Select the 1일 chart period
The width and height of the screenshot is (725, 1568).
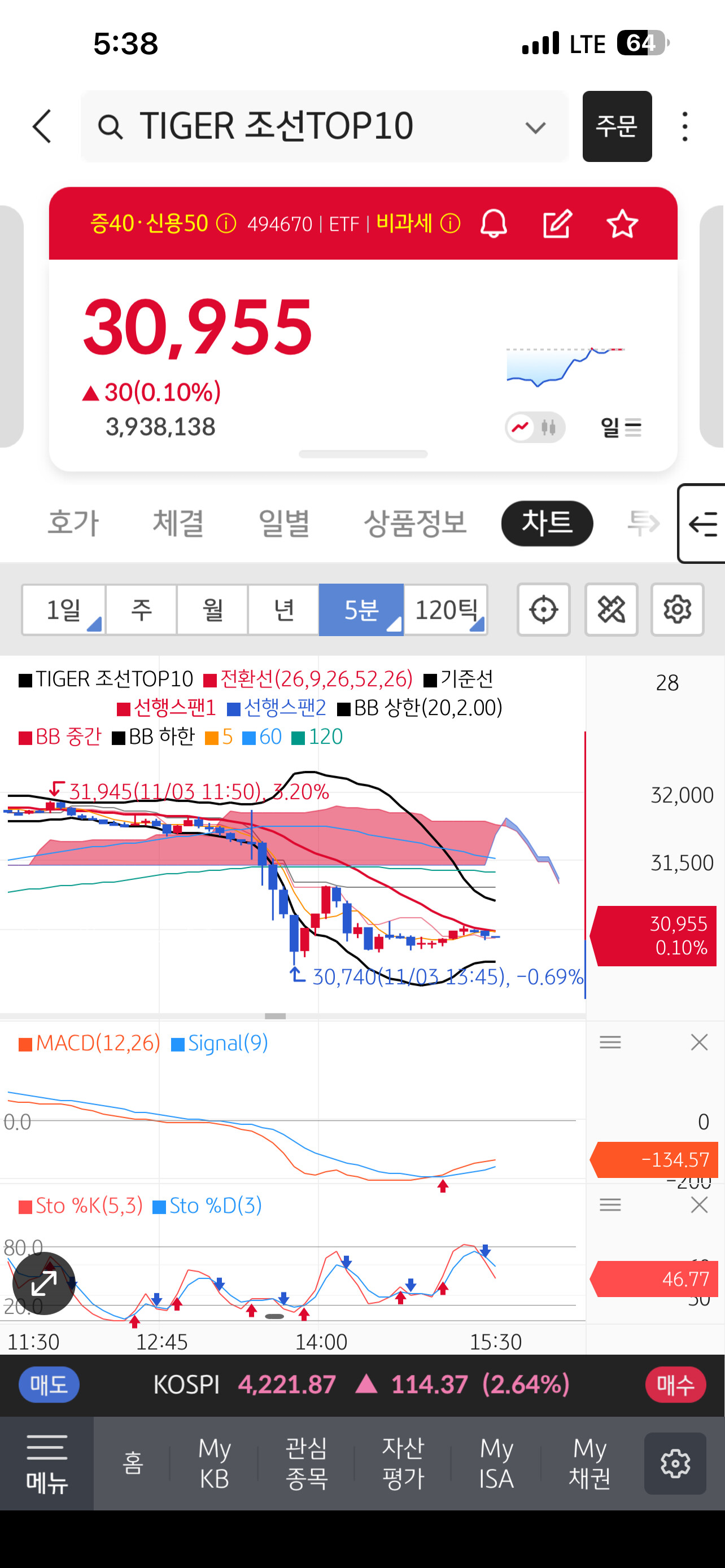click(64, 609)
